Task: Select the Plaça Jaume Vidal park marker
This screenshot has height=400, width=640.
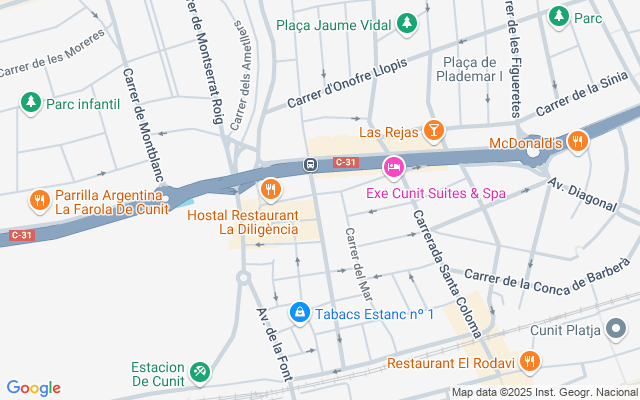Action: tap(406, 22)
